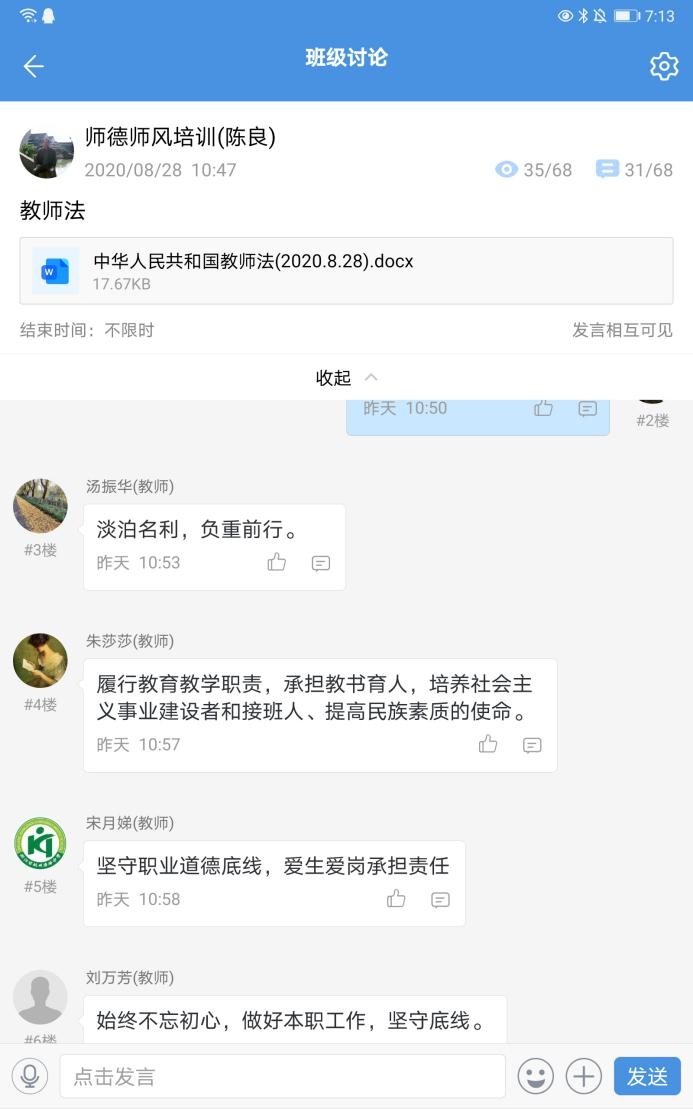This screenshot has height=1109, width=693.
Task: Comment on the post from 昨天 10:50
Action: [x=588, y=408]
